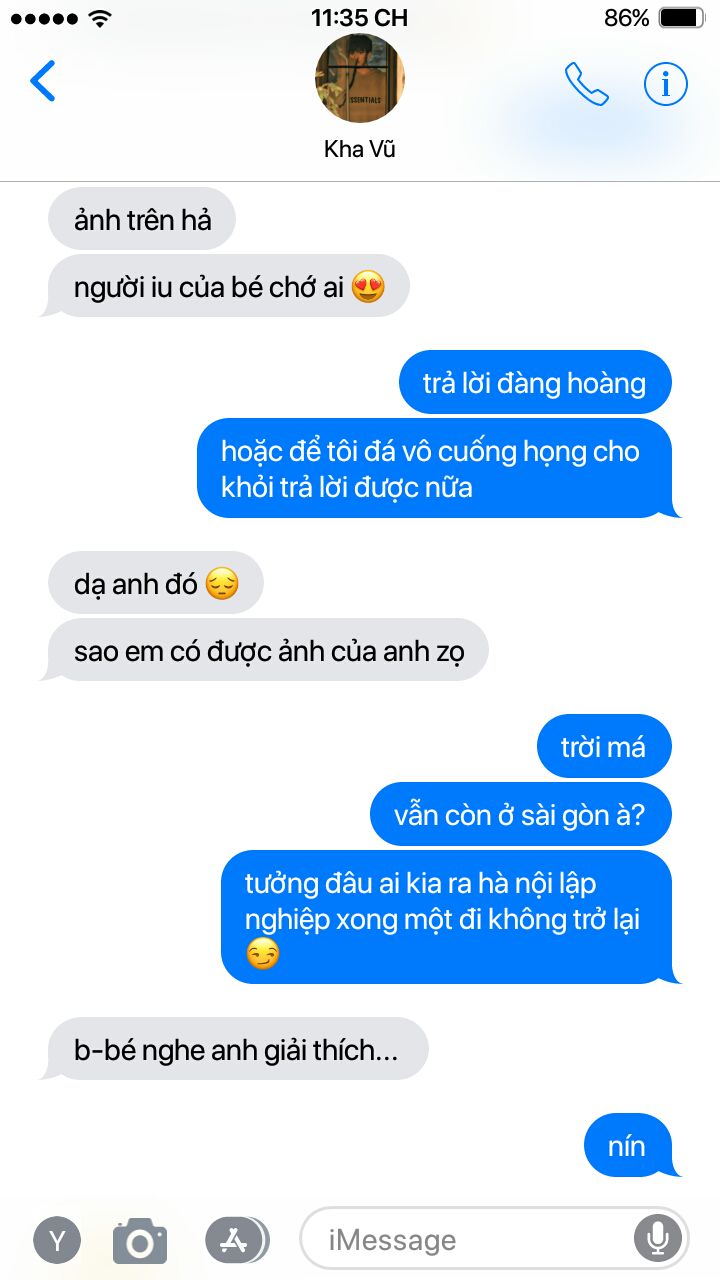Open the iMessage App Store drawer
Screen dimensions: 720x1280
pyautogui.click(x=235, y=1241)
